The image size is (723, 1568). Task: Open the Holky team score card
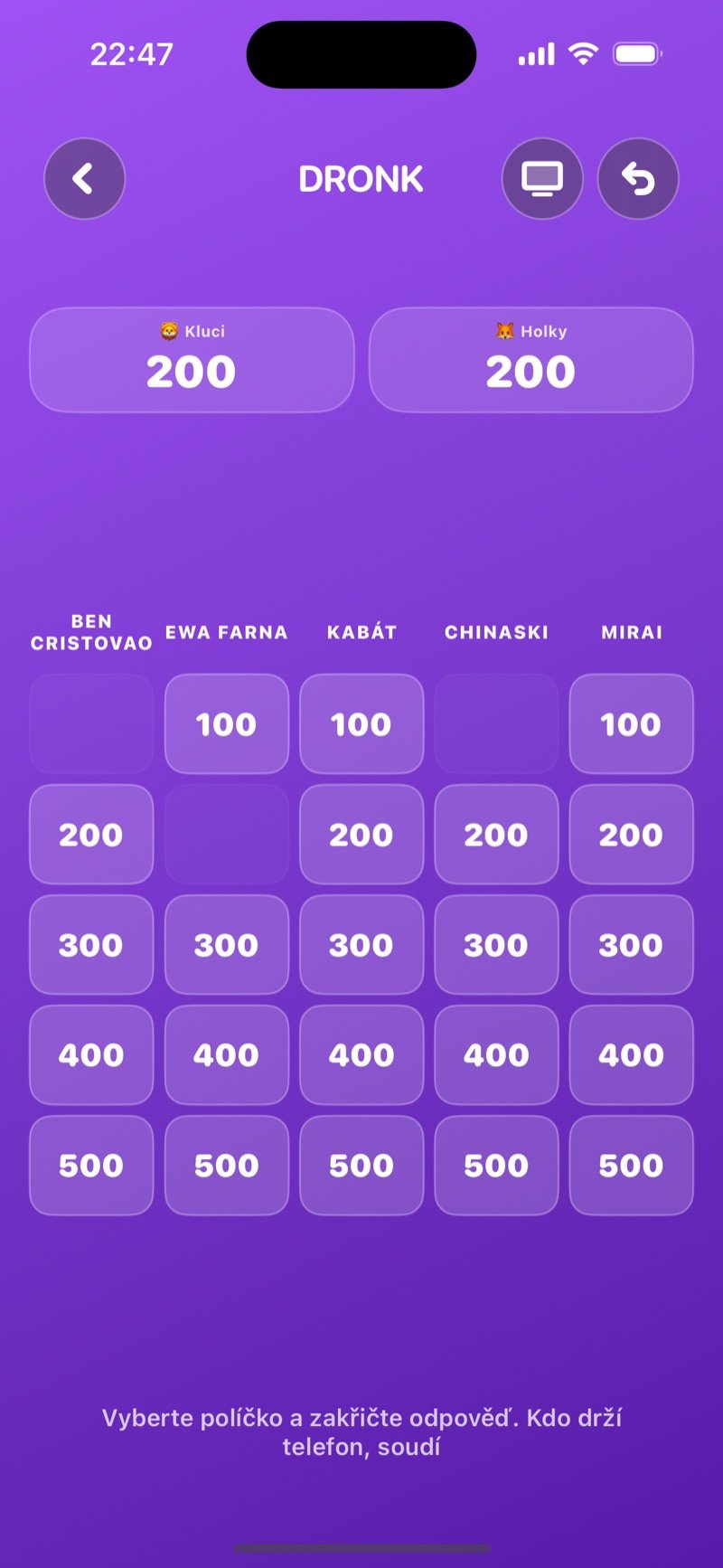(531, 360)
